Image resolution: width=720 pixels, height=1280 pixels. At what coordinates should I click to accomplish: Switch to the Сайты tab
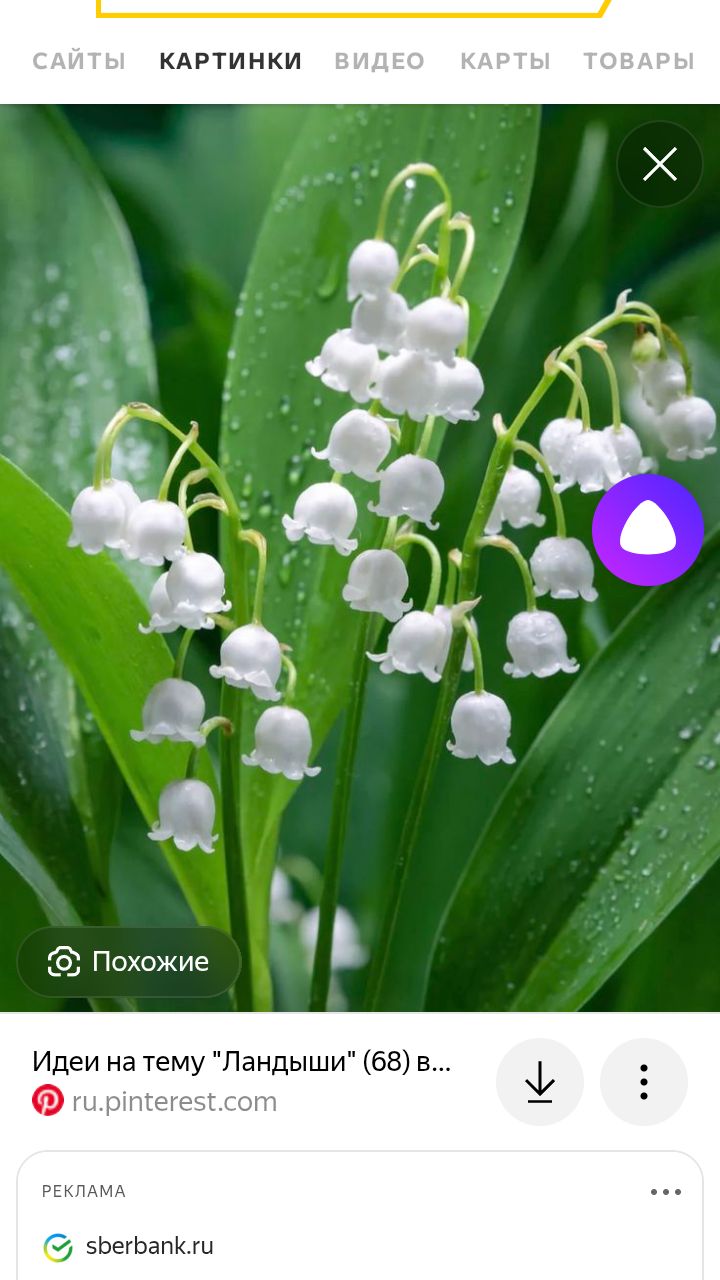pos(79,61)
